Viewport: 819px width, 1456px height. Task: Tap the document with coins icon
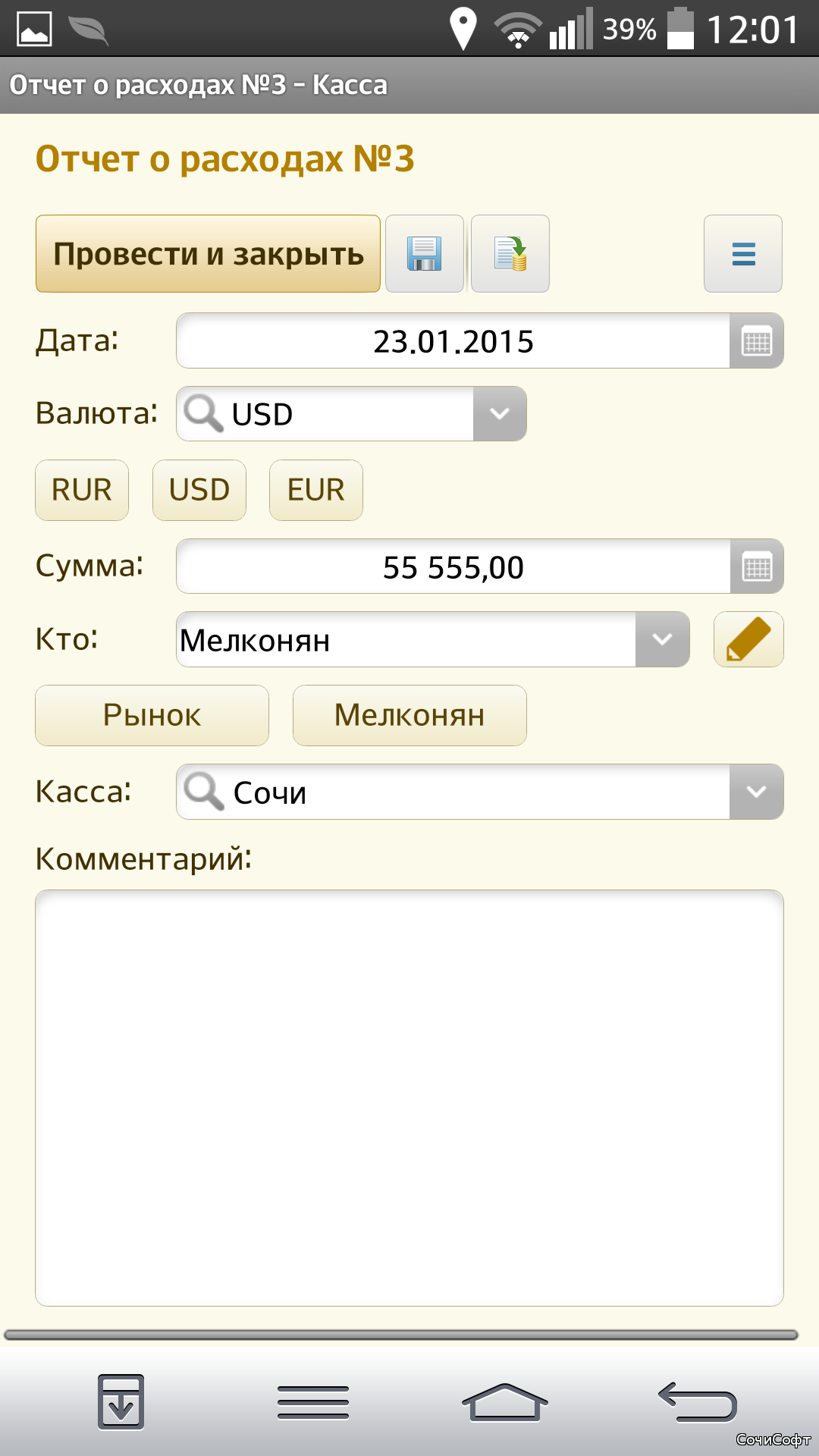510,254
